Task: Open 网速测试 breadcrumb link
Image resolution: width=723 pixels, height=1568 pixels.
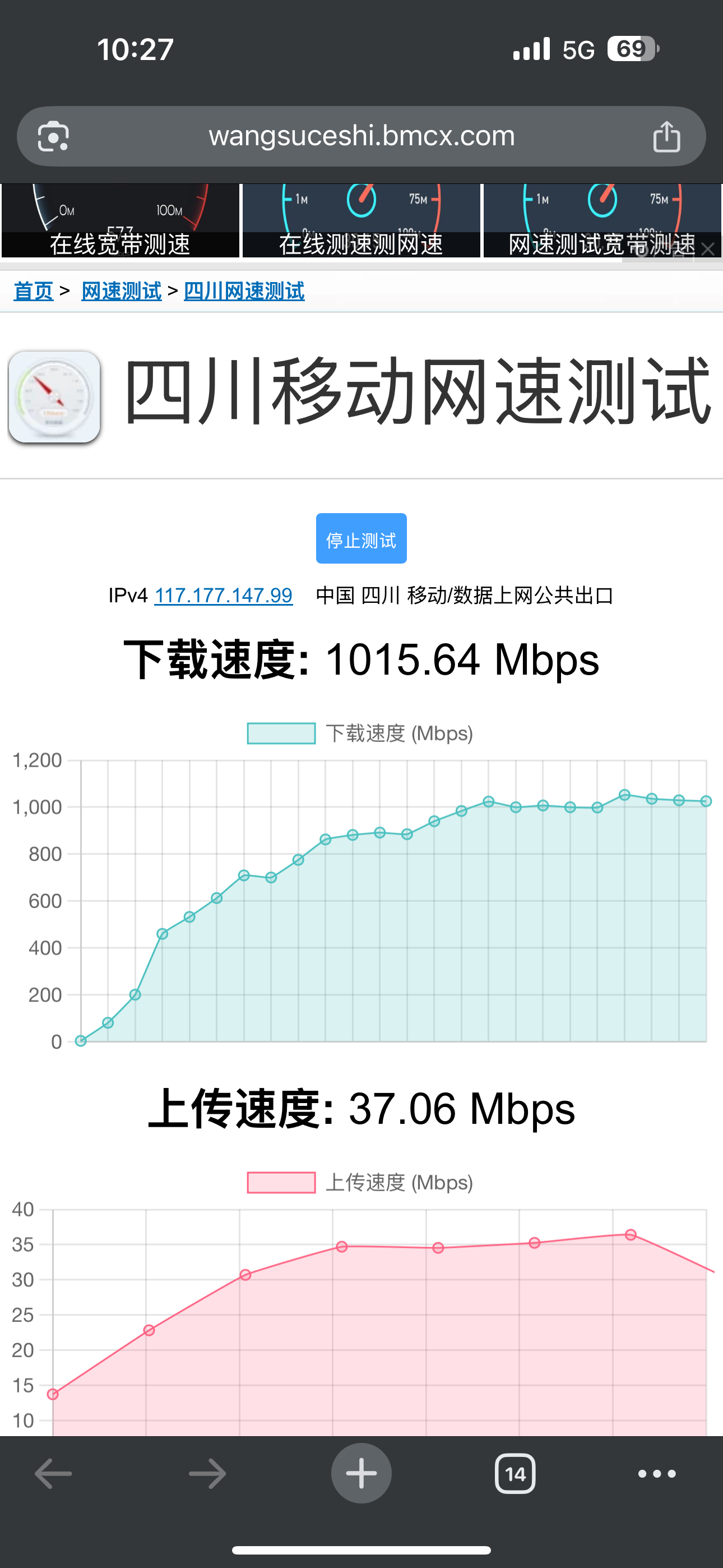Action: [x=121, y=292]
